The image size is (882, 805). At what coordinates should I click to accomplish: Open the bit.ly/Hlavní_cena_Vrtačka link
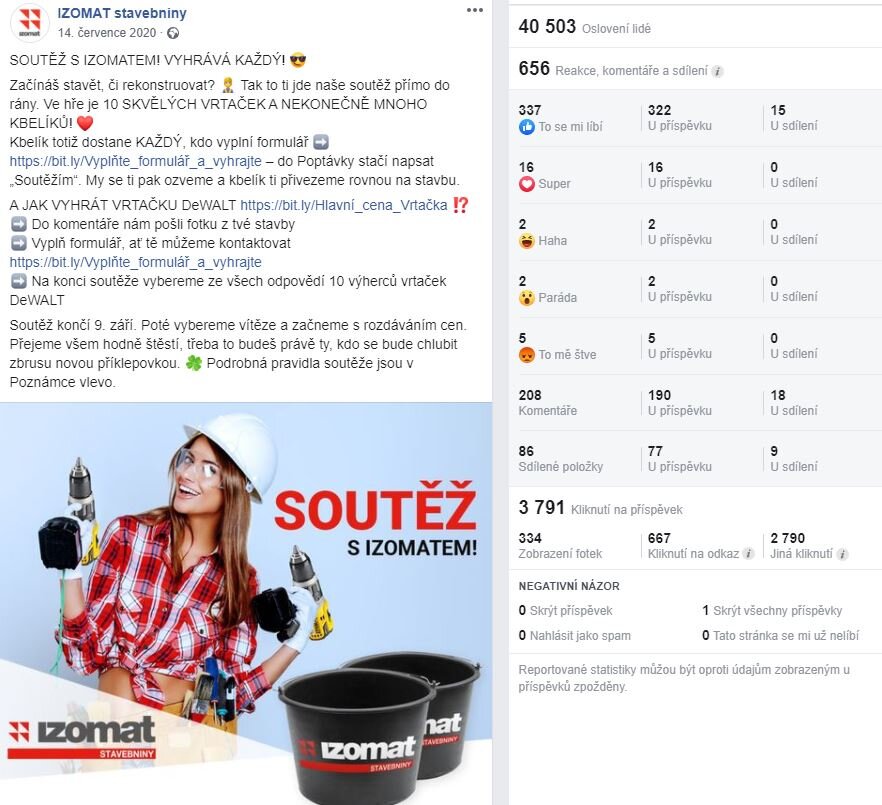pyautogui.click(x=344, y=205)
